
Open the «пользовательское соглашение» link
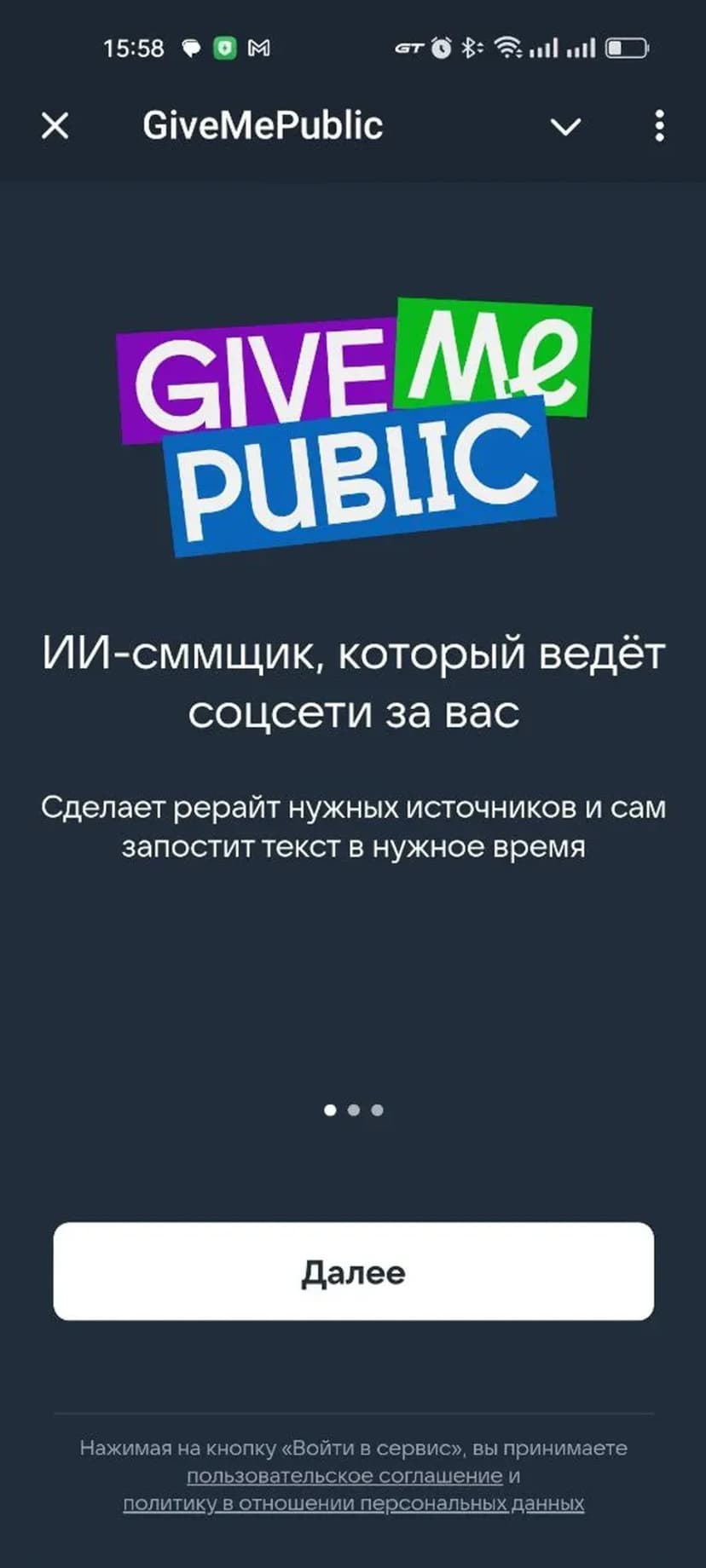point(344,1475)
